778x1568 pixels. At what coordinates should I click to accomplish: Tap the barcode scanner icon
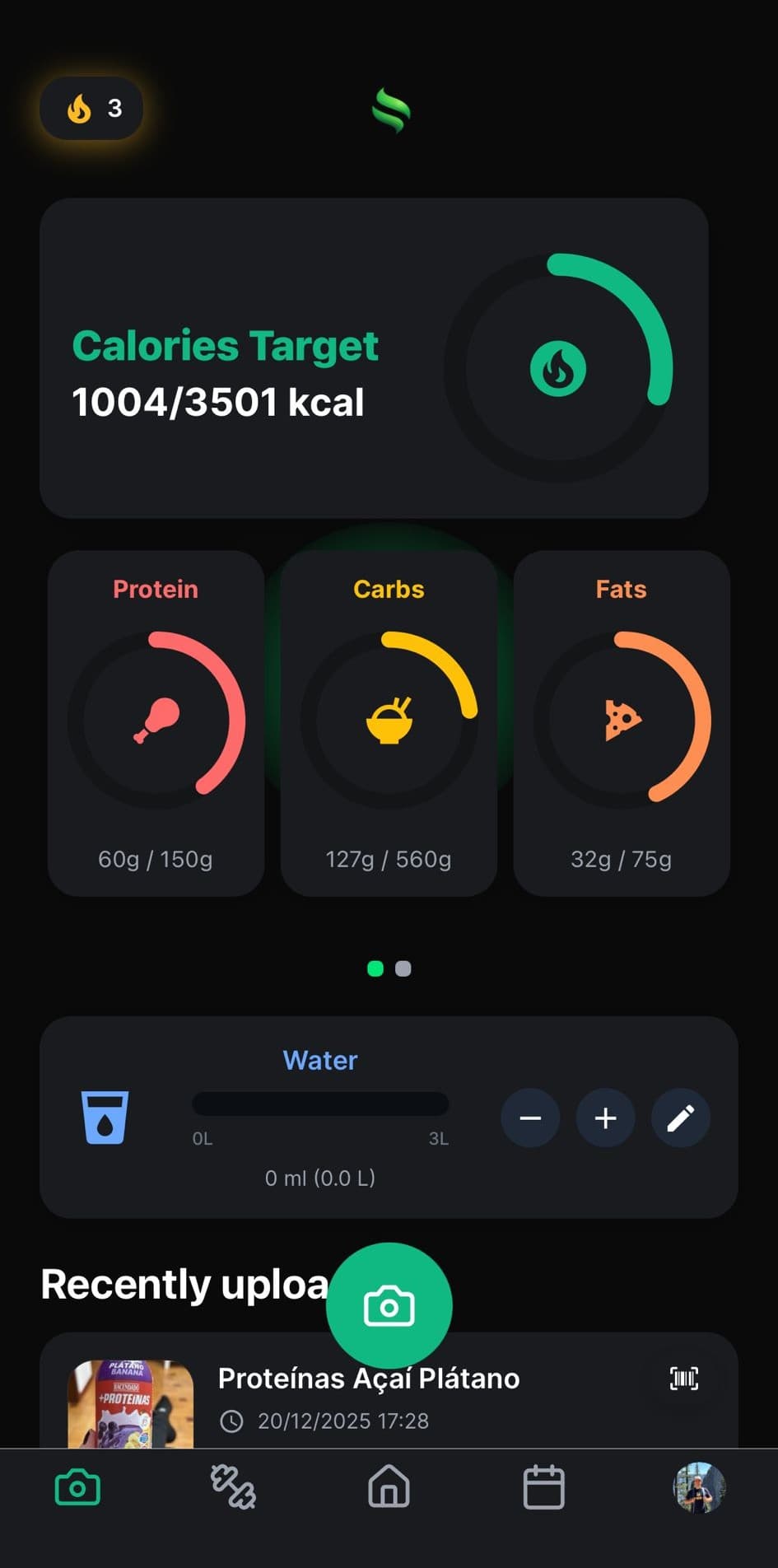click(x=683, y=1378)
